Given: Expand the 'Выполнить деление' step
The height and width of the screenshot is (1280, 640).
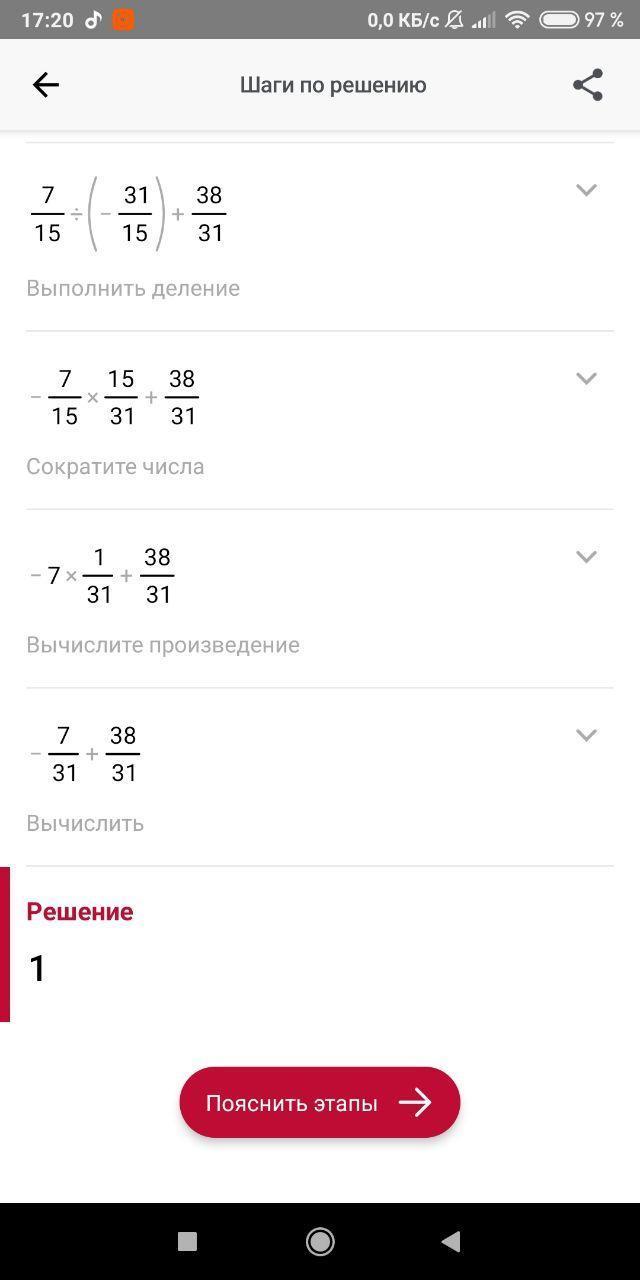Looking at the screenshot, I should click(586, 190).
